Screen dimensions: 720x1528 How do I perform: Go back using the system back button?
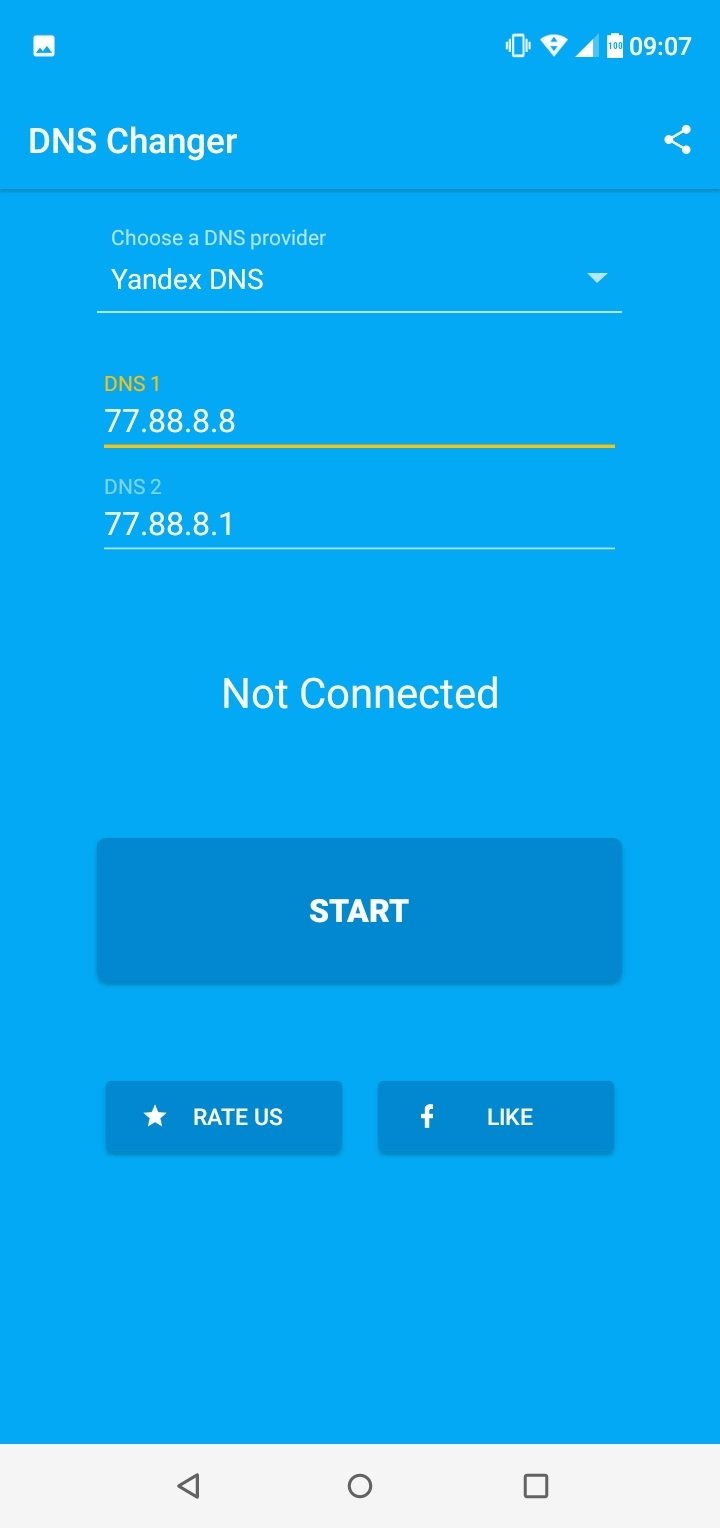[188, 1485]
